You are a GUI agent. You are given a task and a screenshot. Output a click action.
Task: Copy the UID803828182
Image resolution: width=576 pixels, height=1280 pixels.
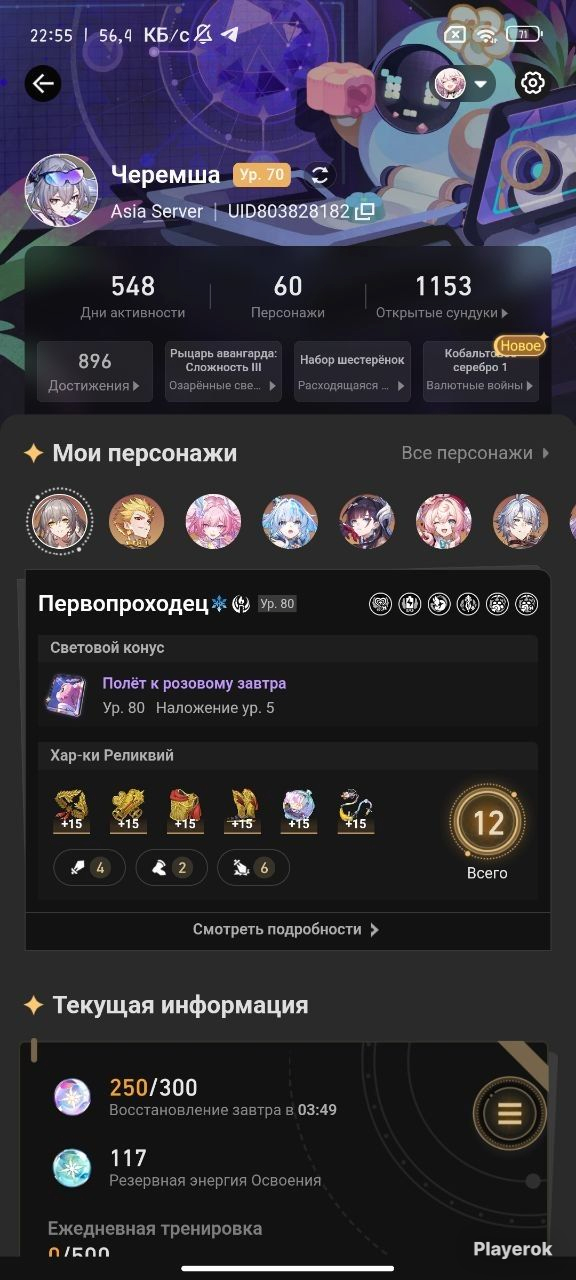(x=365, y=212)
